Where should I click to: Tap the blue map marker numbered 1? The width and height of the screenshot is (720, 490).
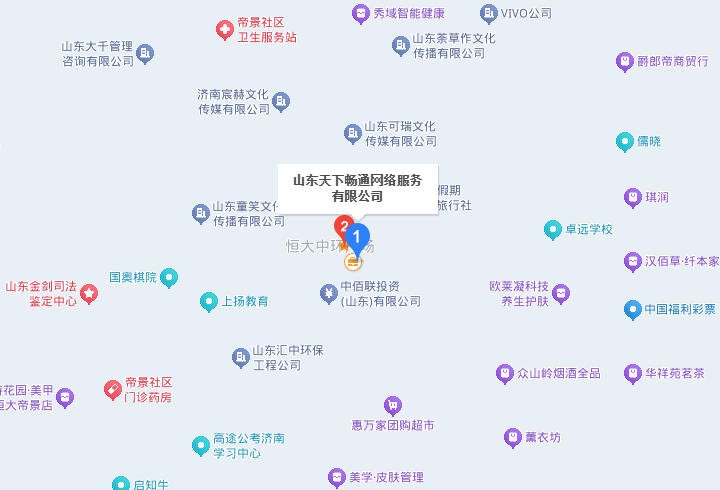coord(357,240)
